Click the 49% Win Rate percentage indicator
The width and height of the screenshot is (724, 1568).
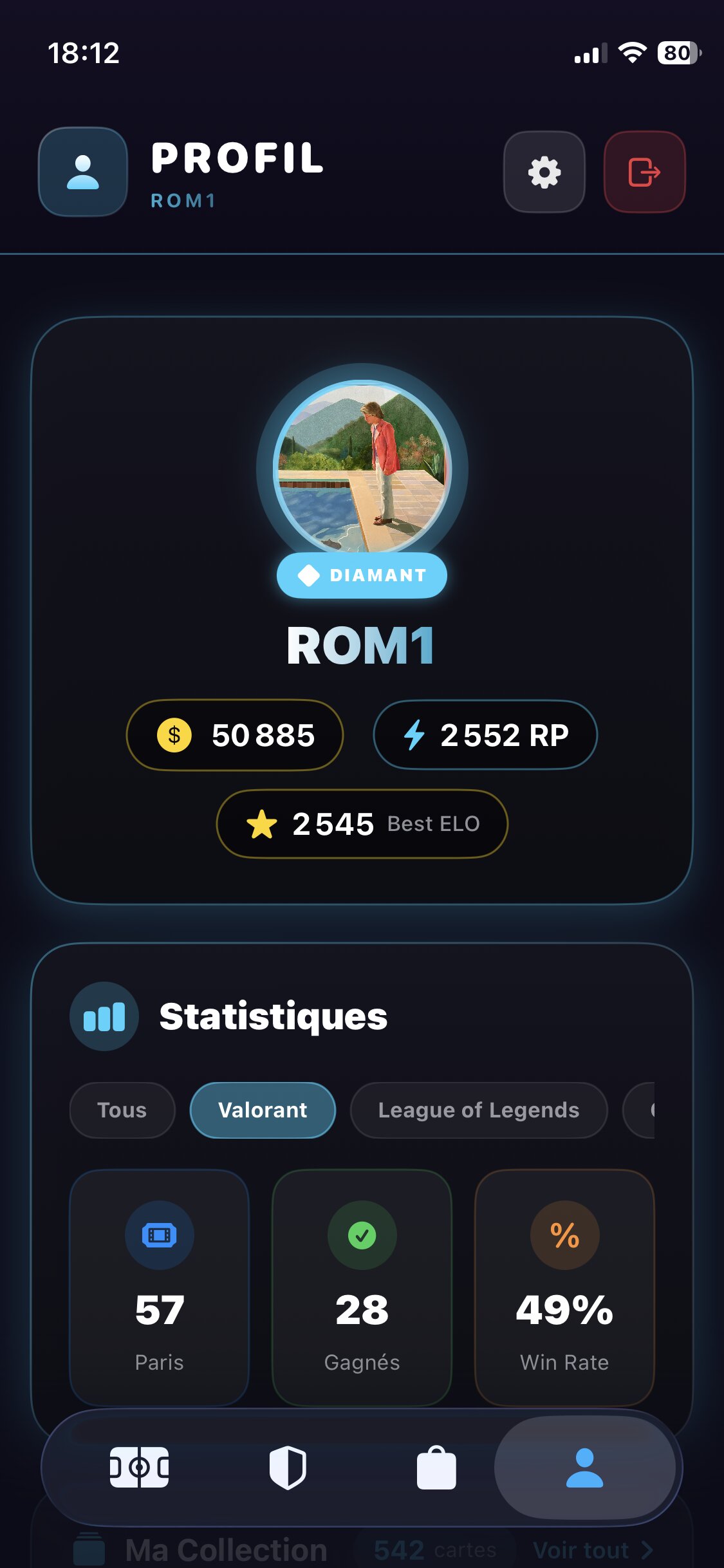coord(564,1309)
